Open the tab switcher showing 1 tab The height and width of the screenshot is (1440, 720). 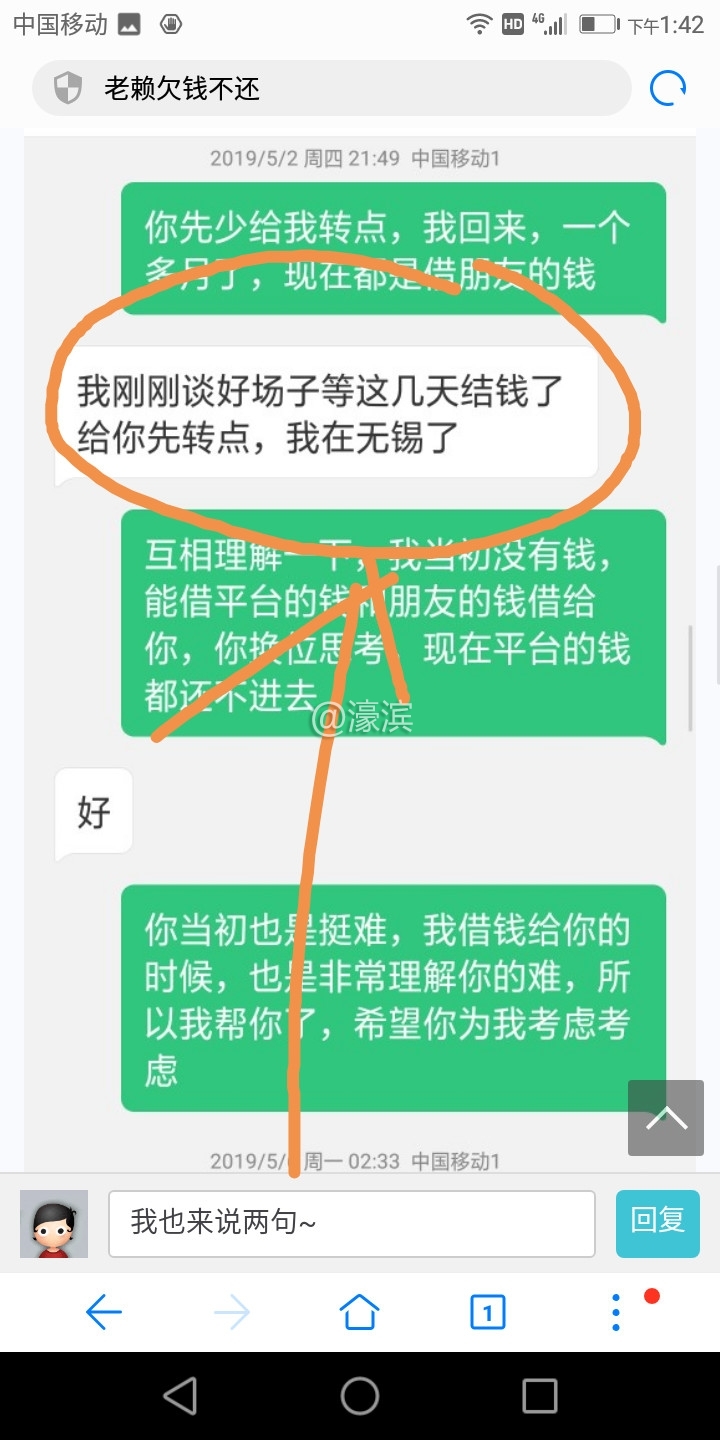[x=487, y=1312]
